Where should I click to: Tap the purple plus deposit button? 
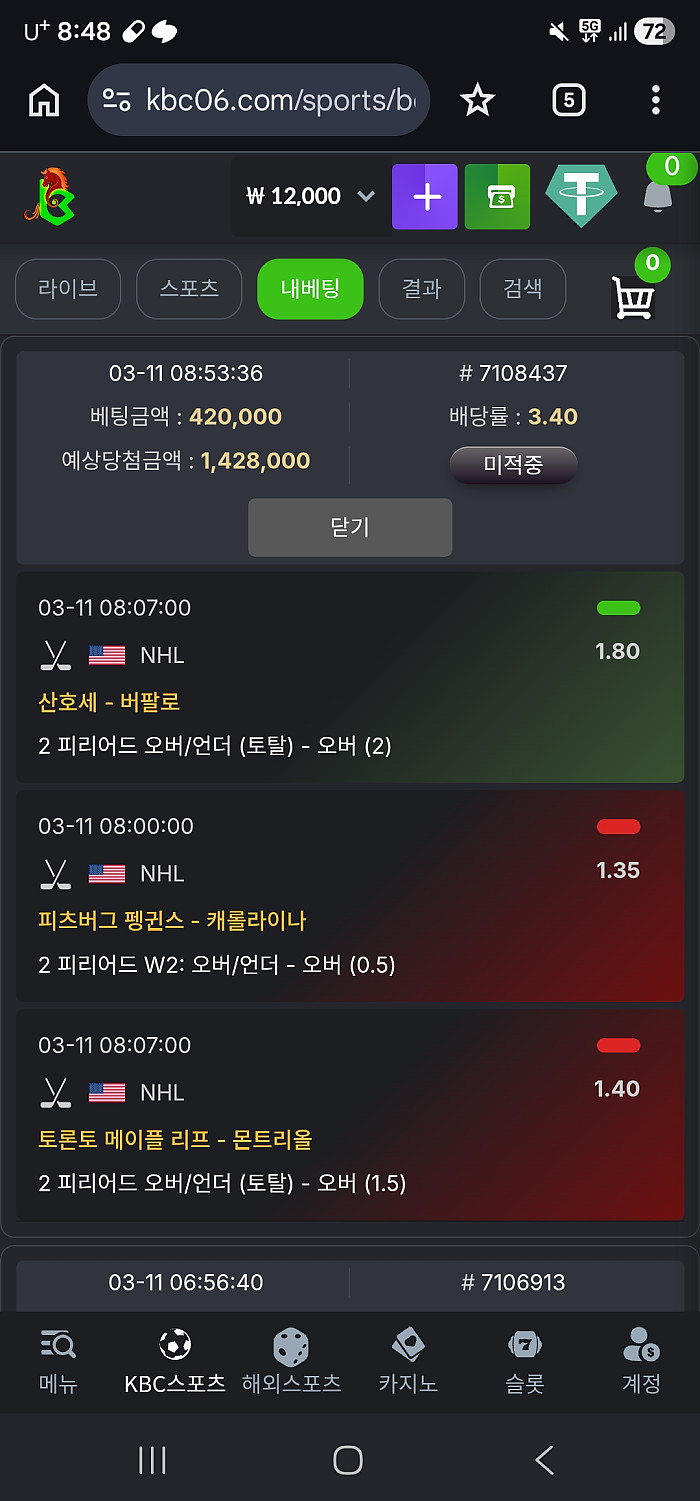[x=425, y=197]
